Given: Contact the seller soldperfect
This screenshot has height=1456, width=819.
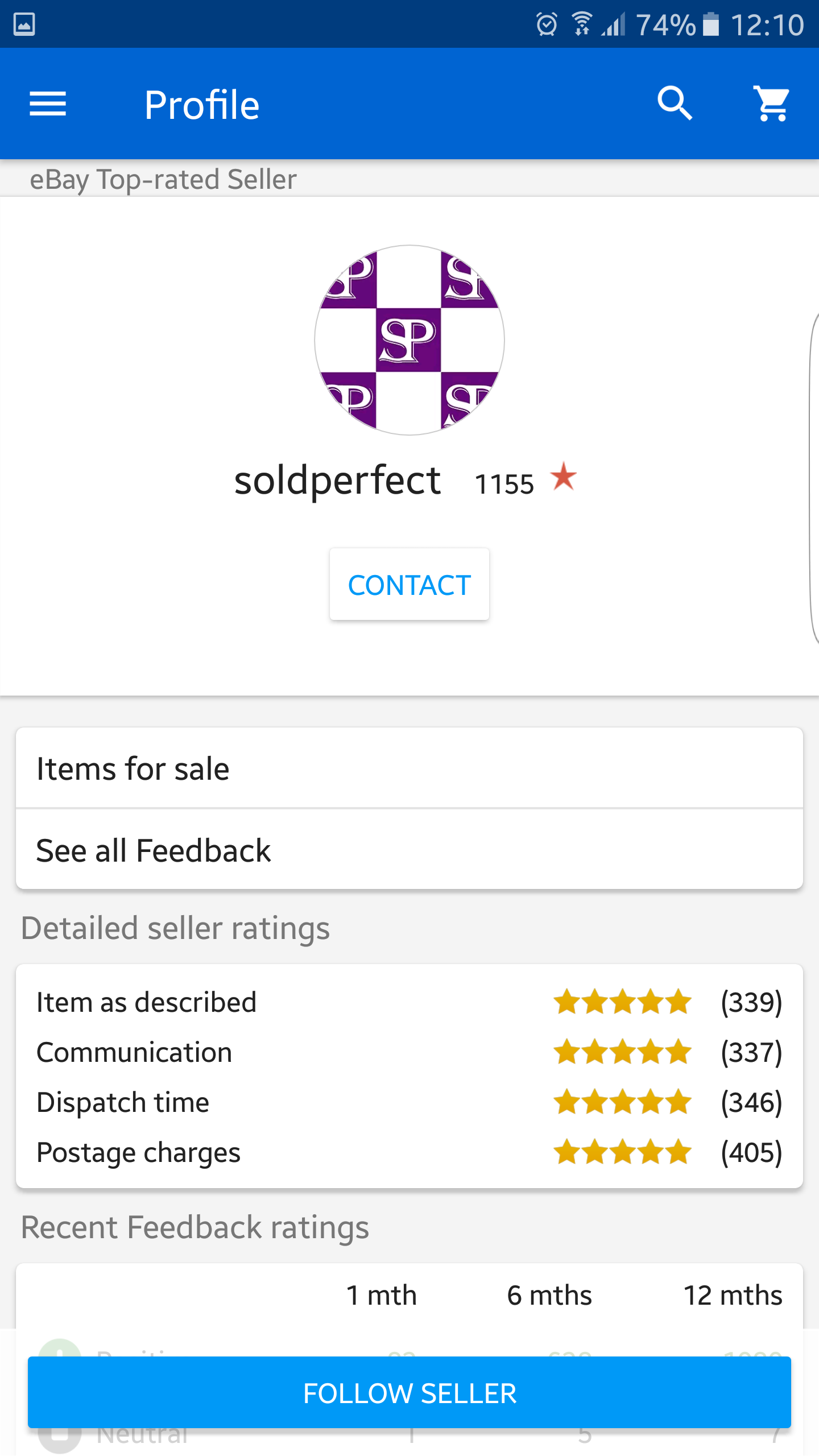Looking at the screenshot, I should (x=409, y=584).
